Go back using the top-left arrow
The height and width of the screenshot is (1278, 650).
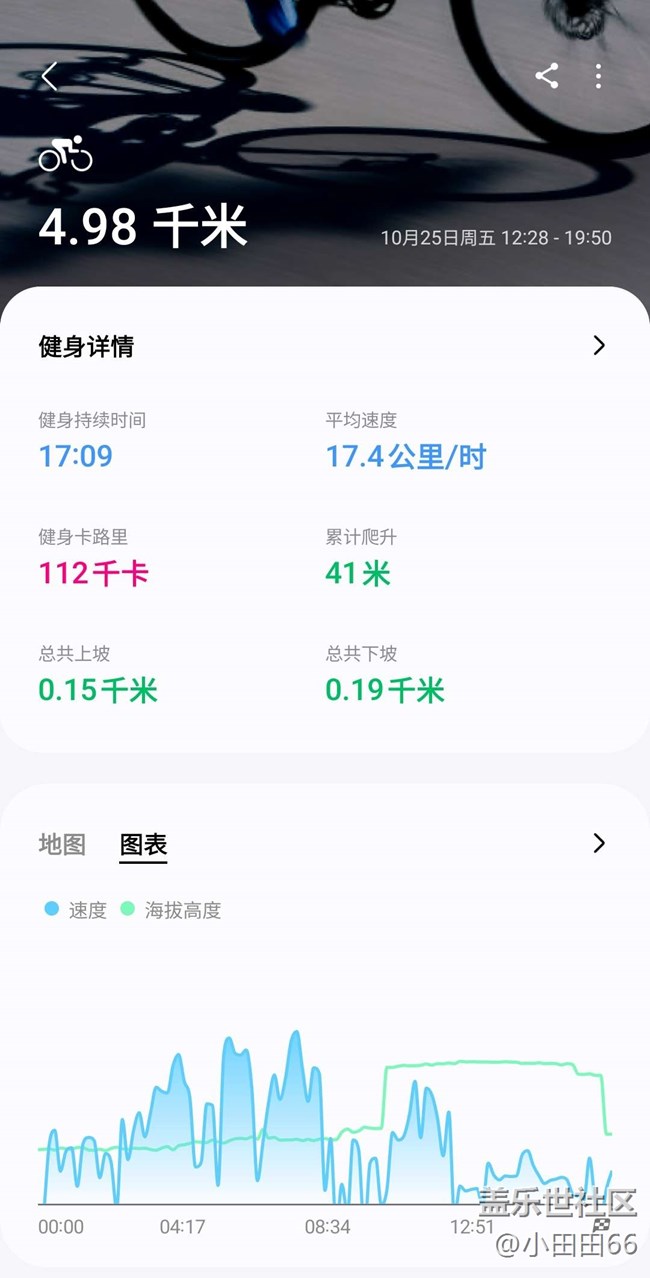(49, 76)
